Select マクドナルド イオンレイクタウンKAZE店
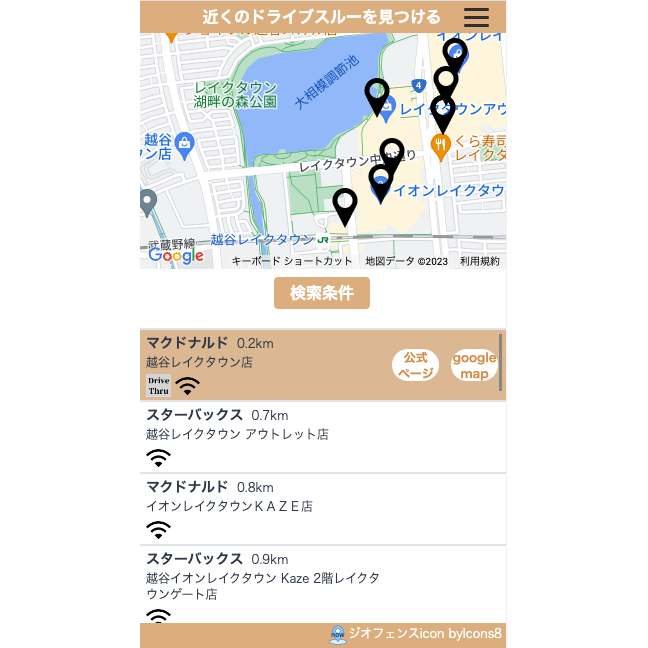Viewport: 648px width, 648px height. pyautogui.click(x=320, y=508)
